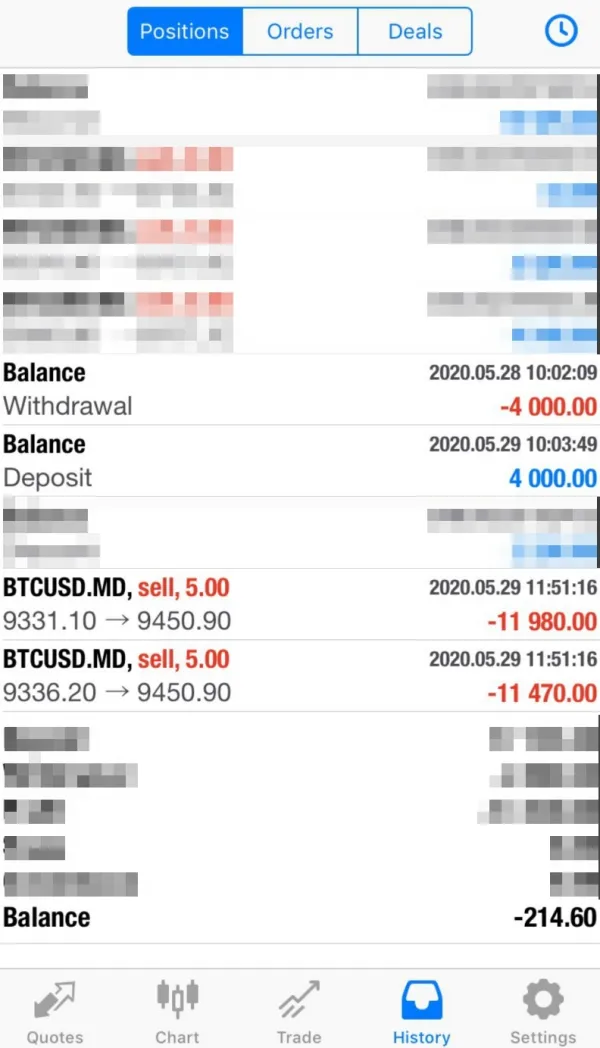
Task: Tap the Deposit balance entry
Action: point(300,461)
